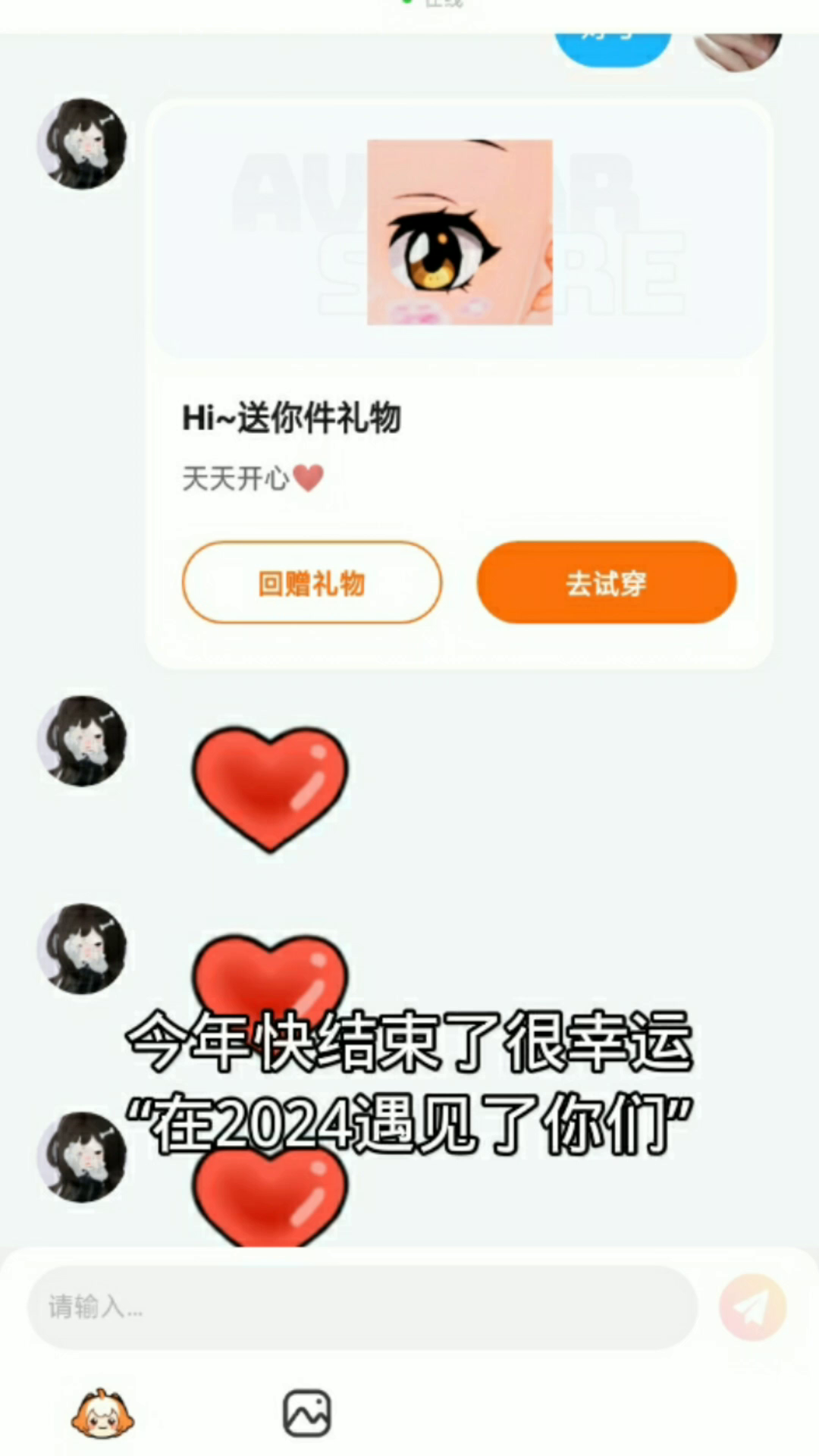The height and width of the screenshot is (1456, 819).
Task: Focus the 请输入 message input field
Action: point(362,1307)
